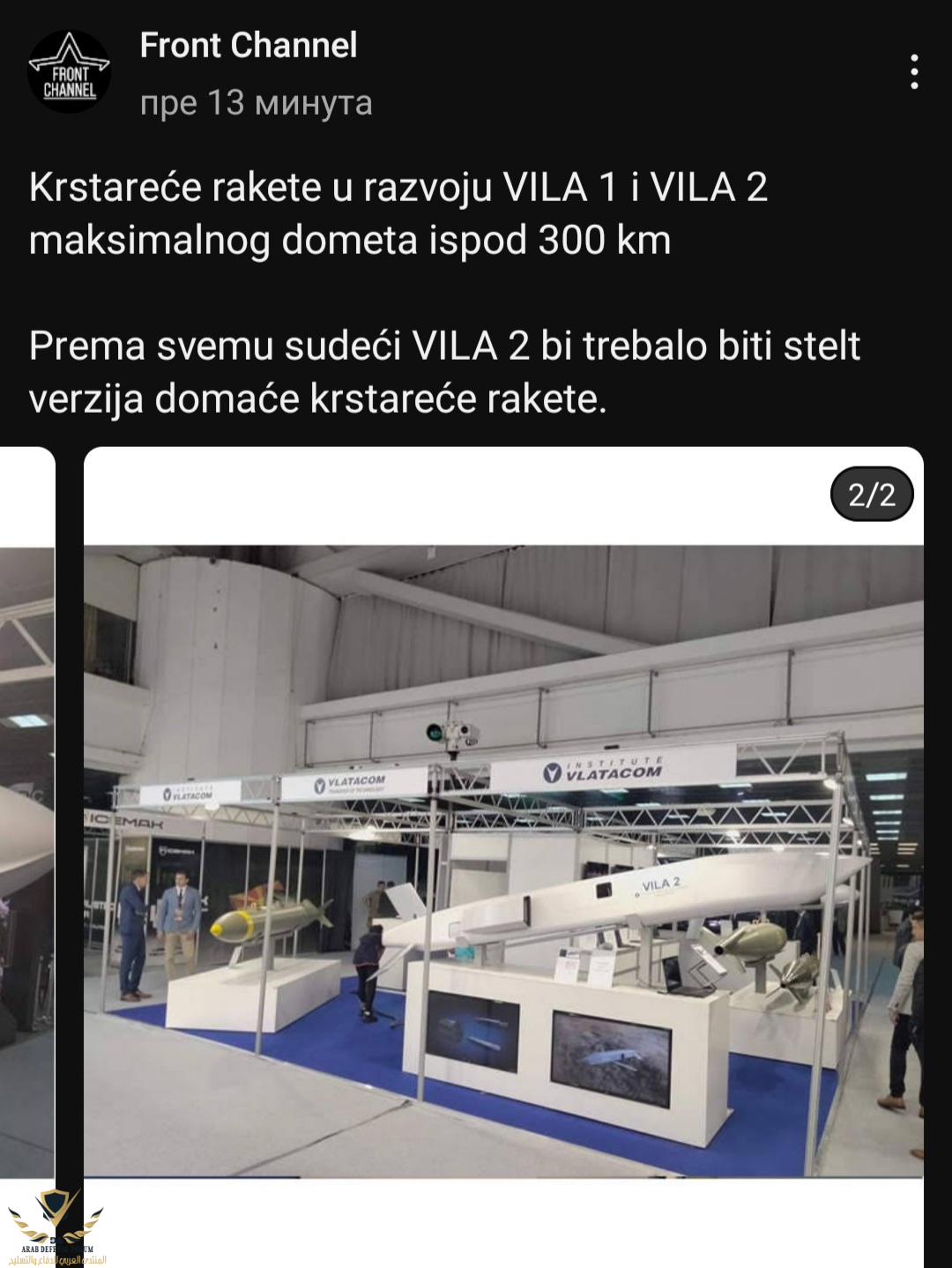Open the post's three-dot overflow menu
Screen dimensions: 952x1268
tap(914, 71)
